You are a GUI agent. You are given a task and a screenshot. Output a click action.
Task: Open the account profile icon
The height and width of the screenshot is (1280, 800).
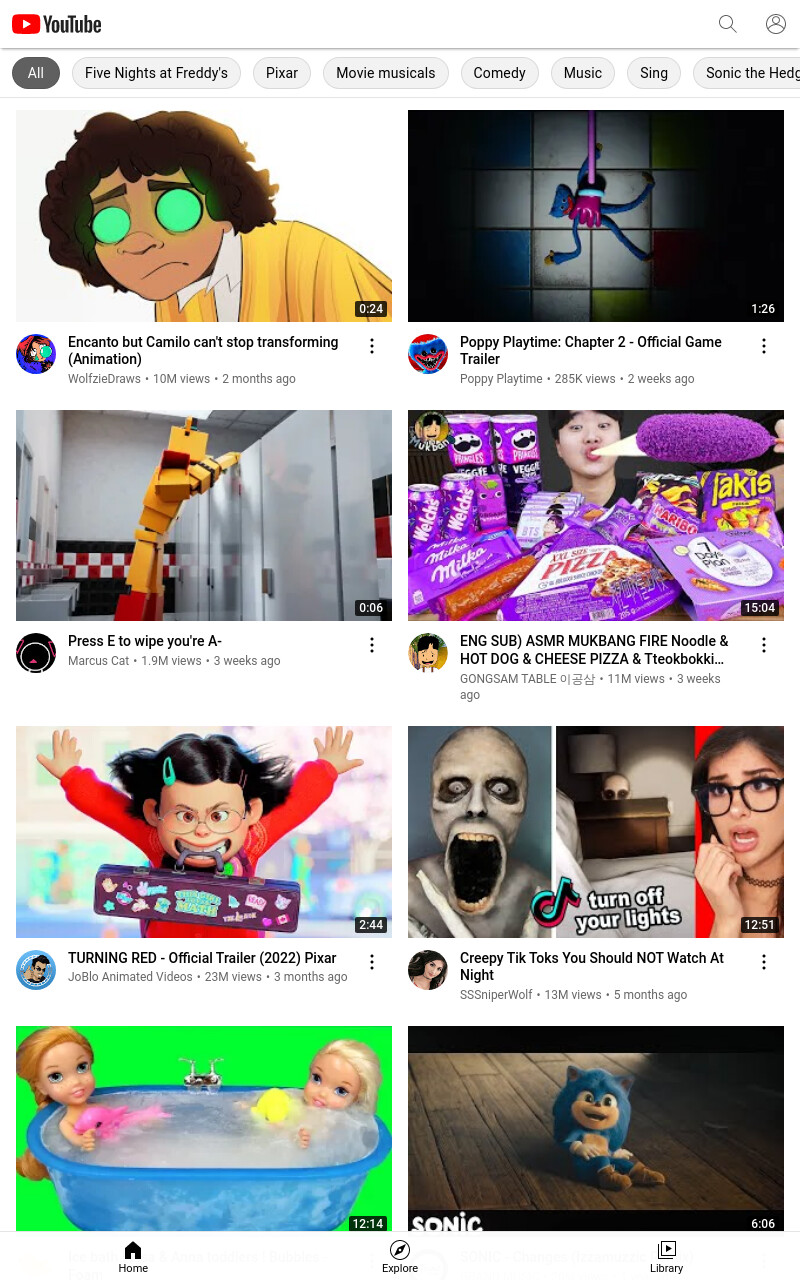click(776, 24)
